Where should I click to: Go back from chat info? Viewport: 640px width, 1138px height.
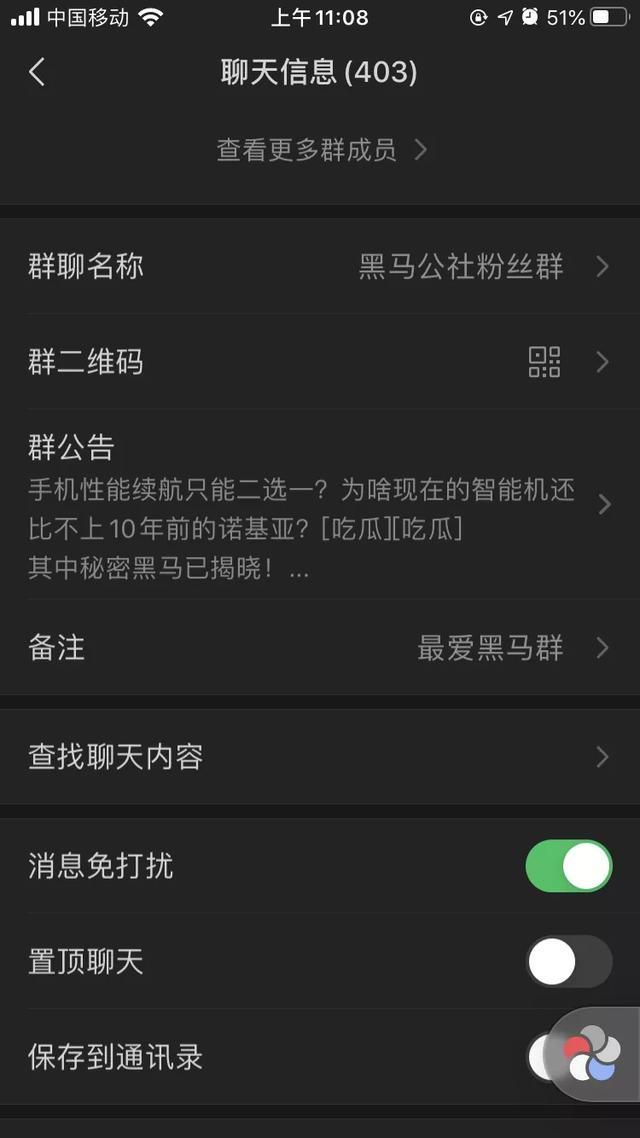point(37,72)
